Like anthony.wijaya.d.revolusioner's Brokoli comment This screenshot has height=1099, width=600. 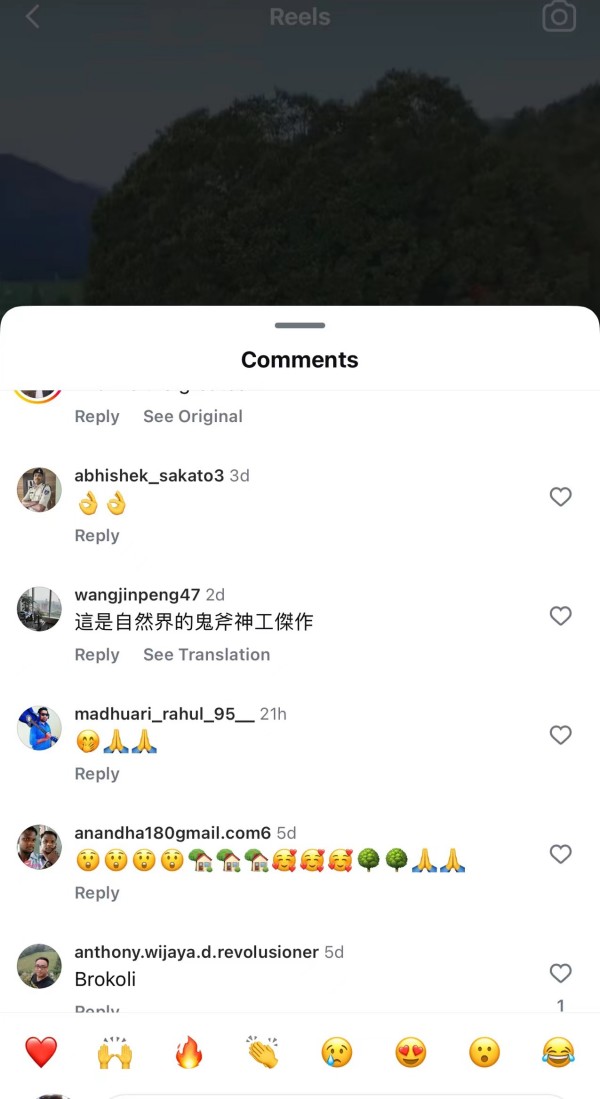[561, 973]
